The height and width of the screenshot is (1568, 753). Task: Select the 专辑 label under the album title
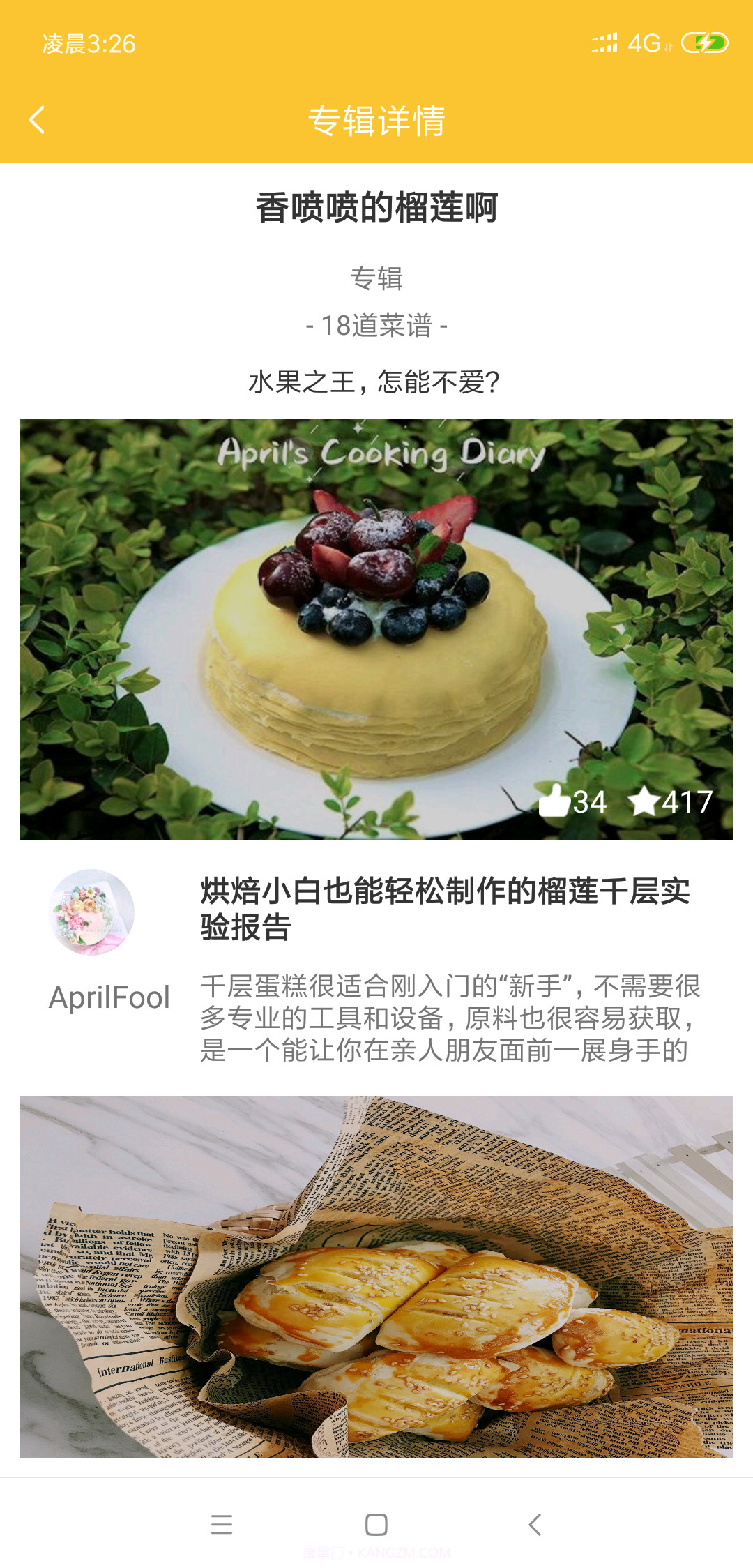[376, 279]
